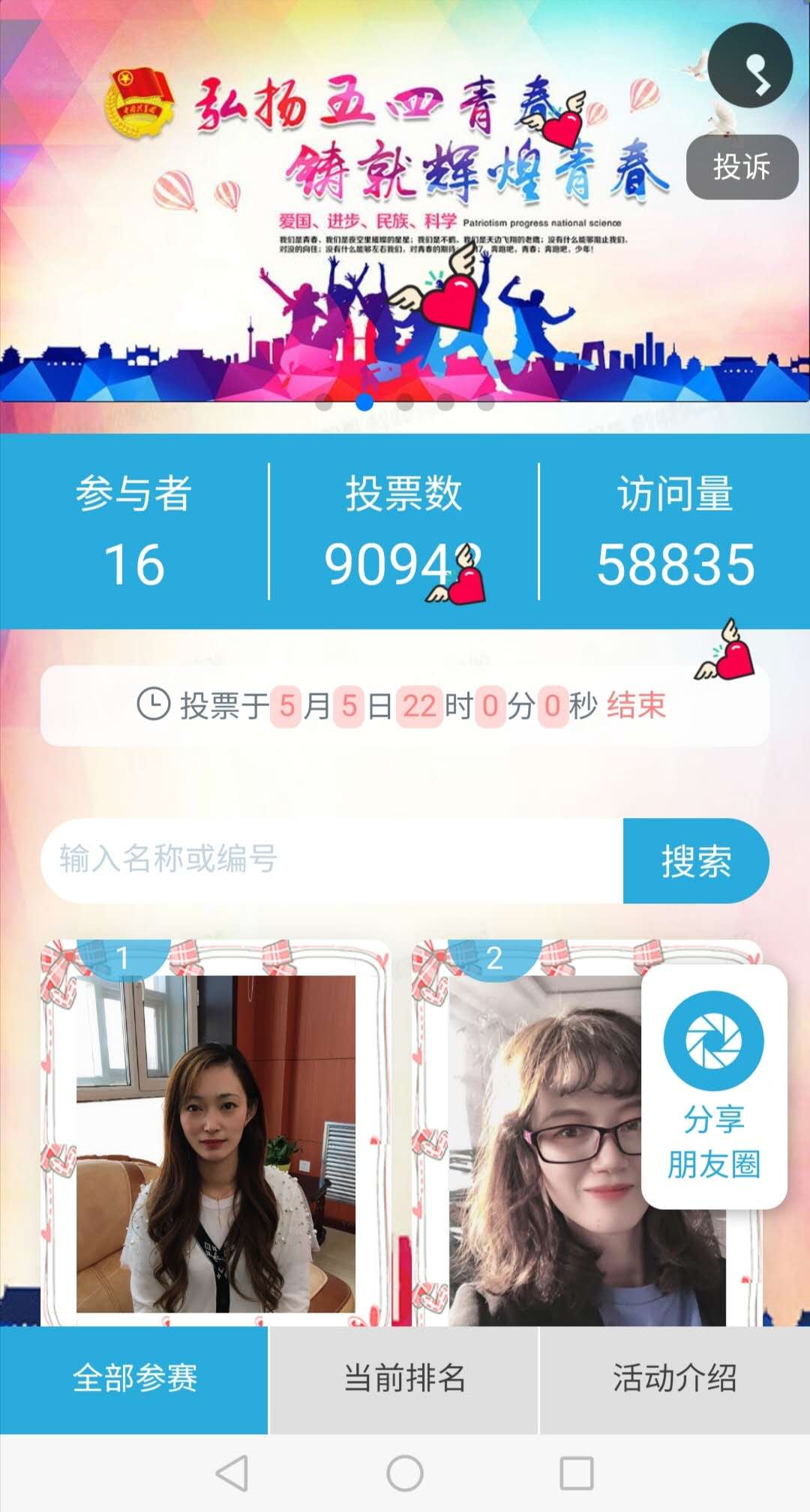The width and height of the screenshot is (810, 1512).
Task: Tap 分享朋友圈 to share to Moments
Action: click(x=714, y=1086)
